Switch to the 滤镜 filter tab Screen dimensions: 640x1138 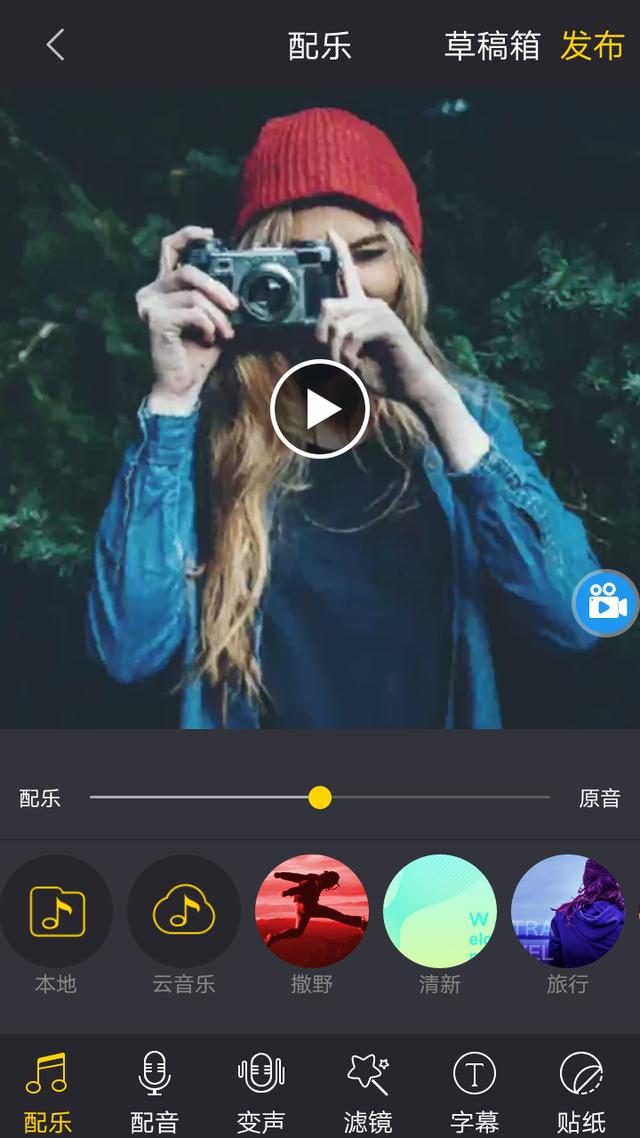tap(368, 1090)
